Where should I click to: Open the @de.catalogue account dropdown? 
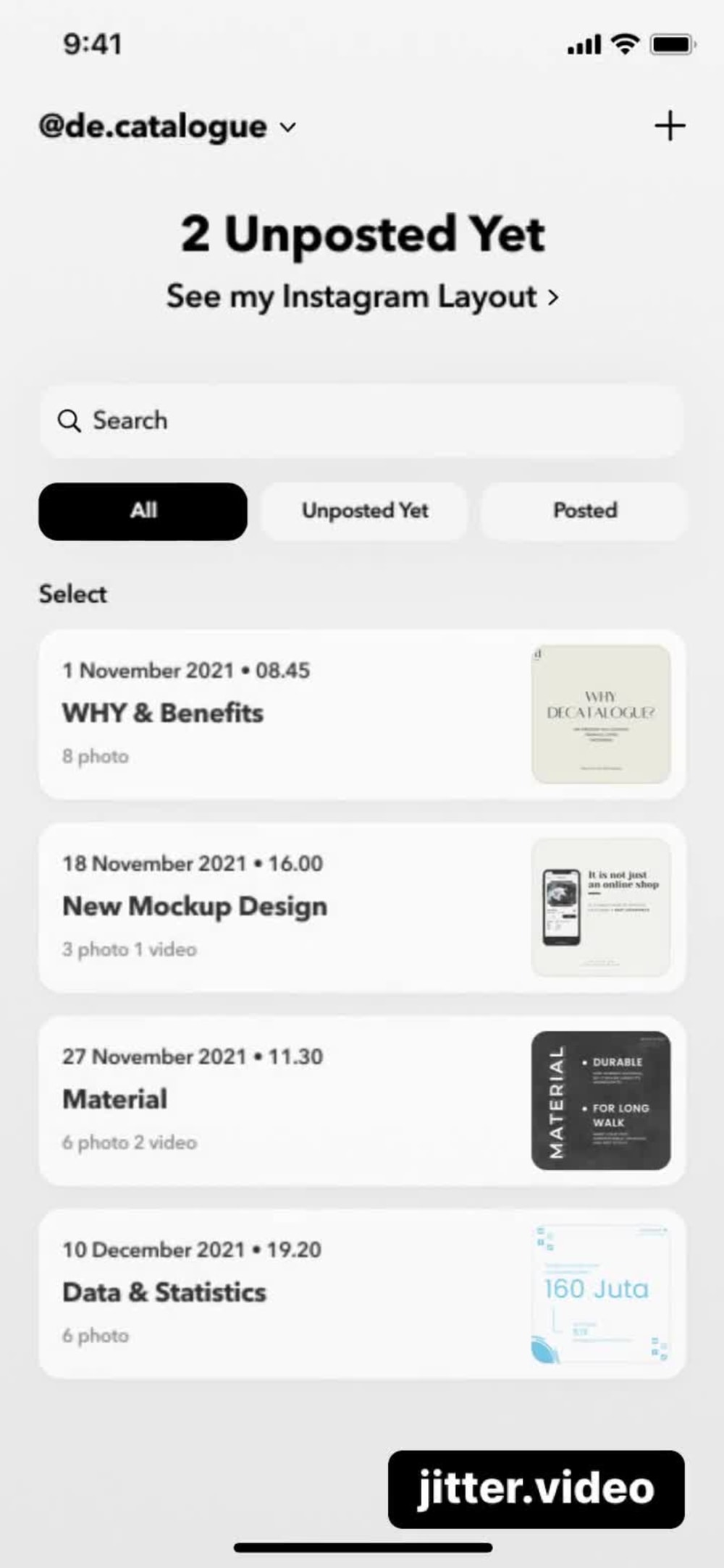click(167, 127)
